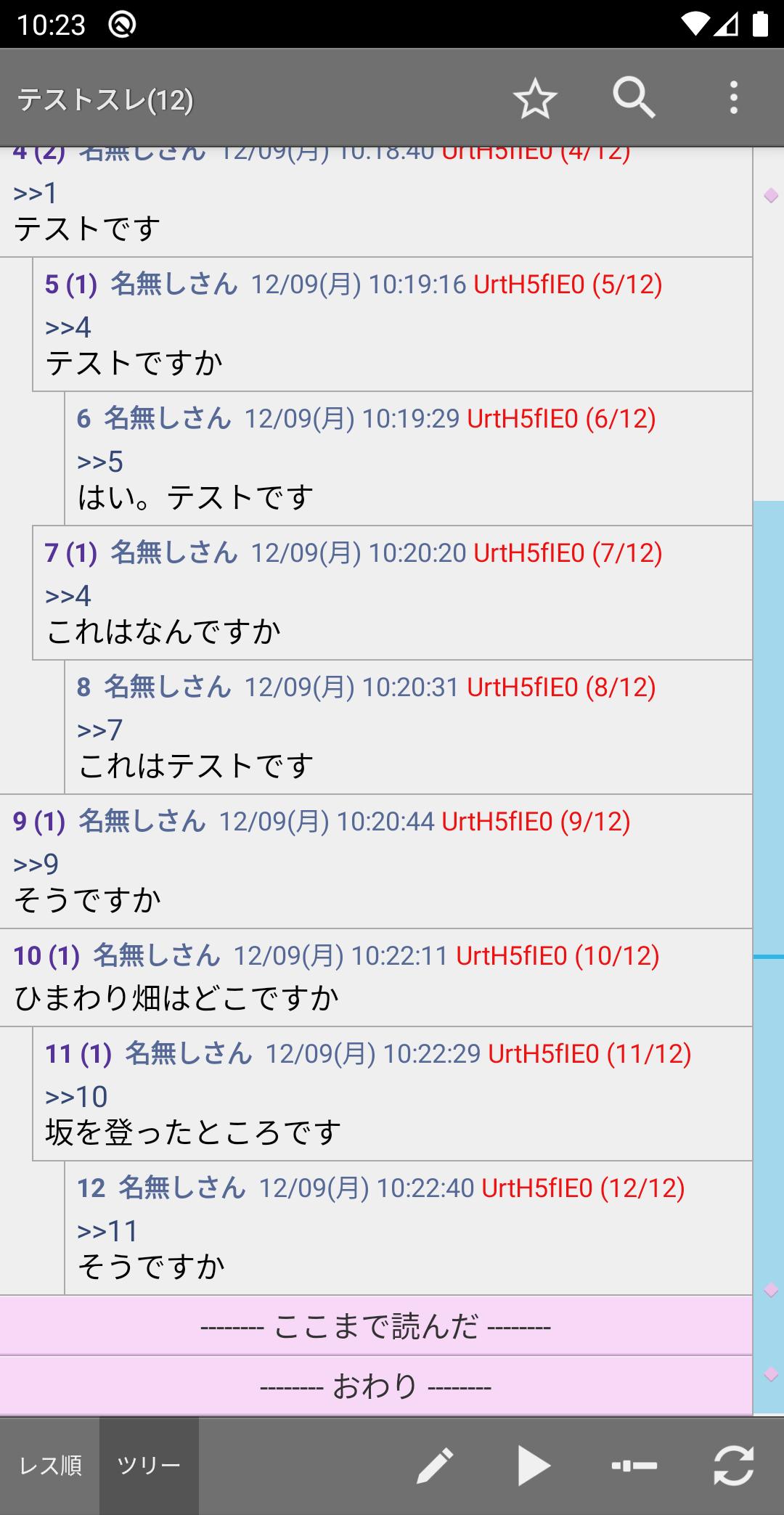Reload the thread with refresh icon
Screen dimensions: 784x1515
[x=733, y=1465]
